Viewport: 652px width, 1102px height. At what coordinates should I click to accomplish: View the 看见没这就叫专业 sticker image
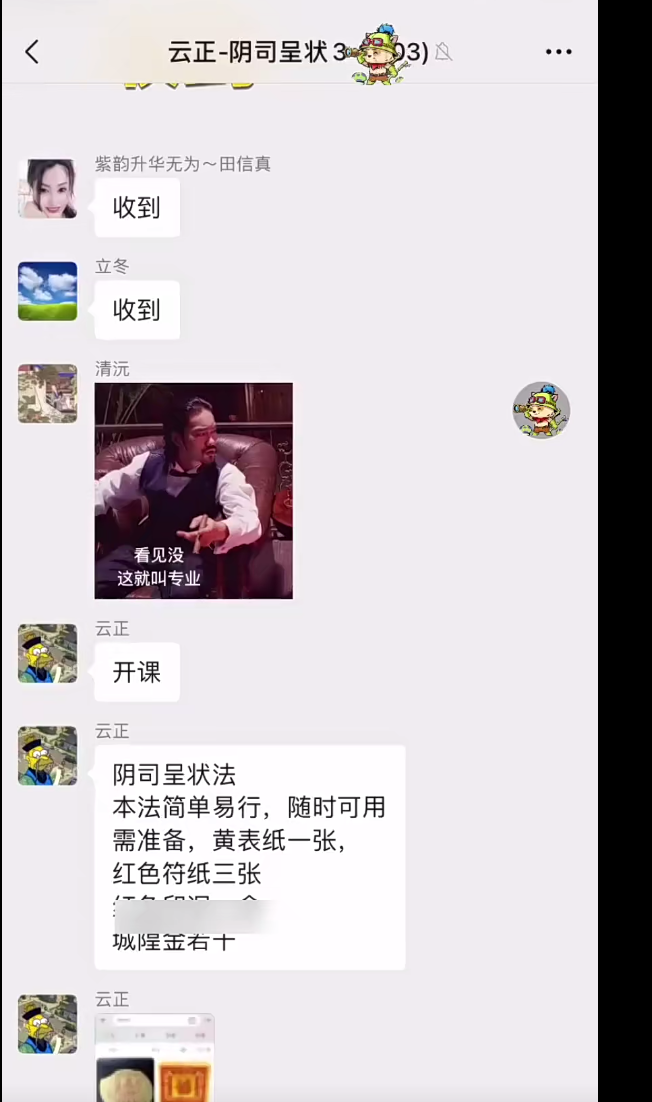point(193,490)
